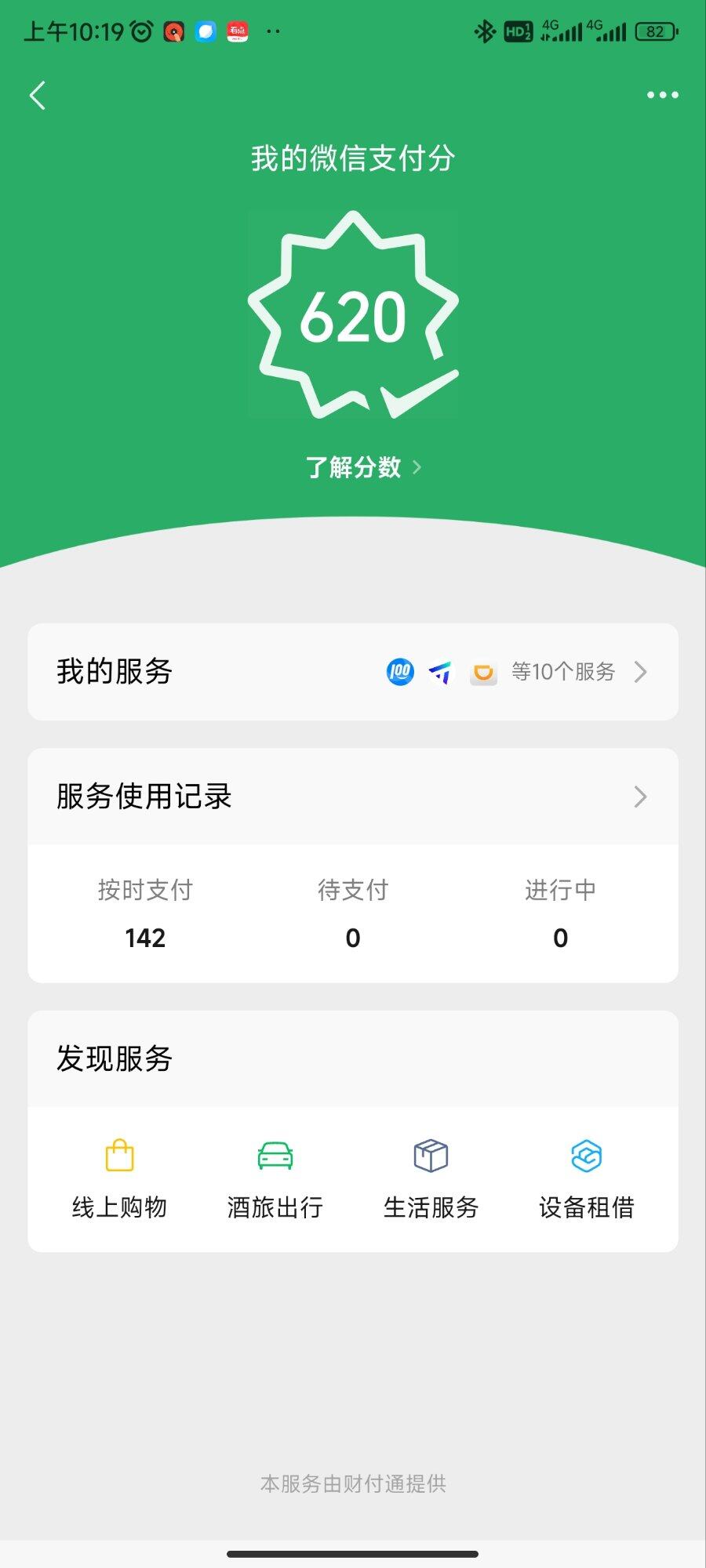Open the three-dot overflow menu
Screen dimensions: 706x1568
coord(662,95)
